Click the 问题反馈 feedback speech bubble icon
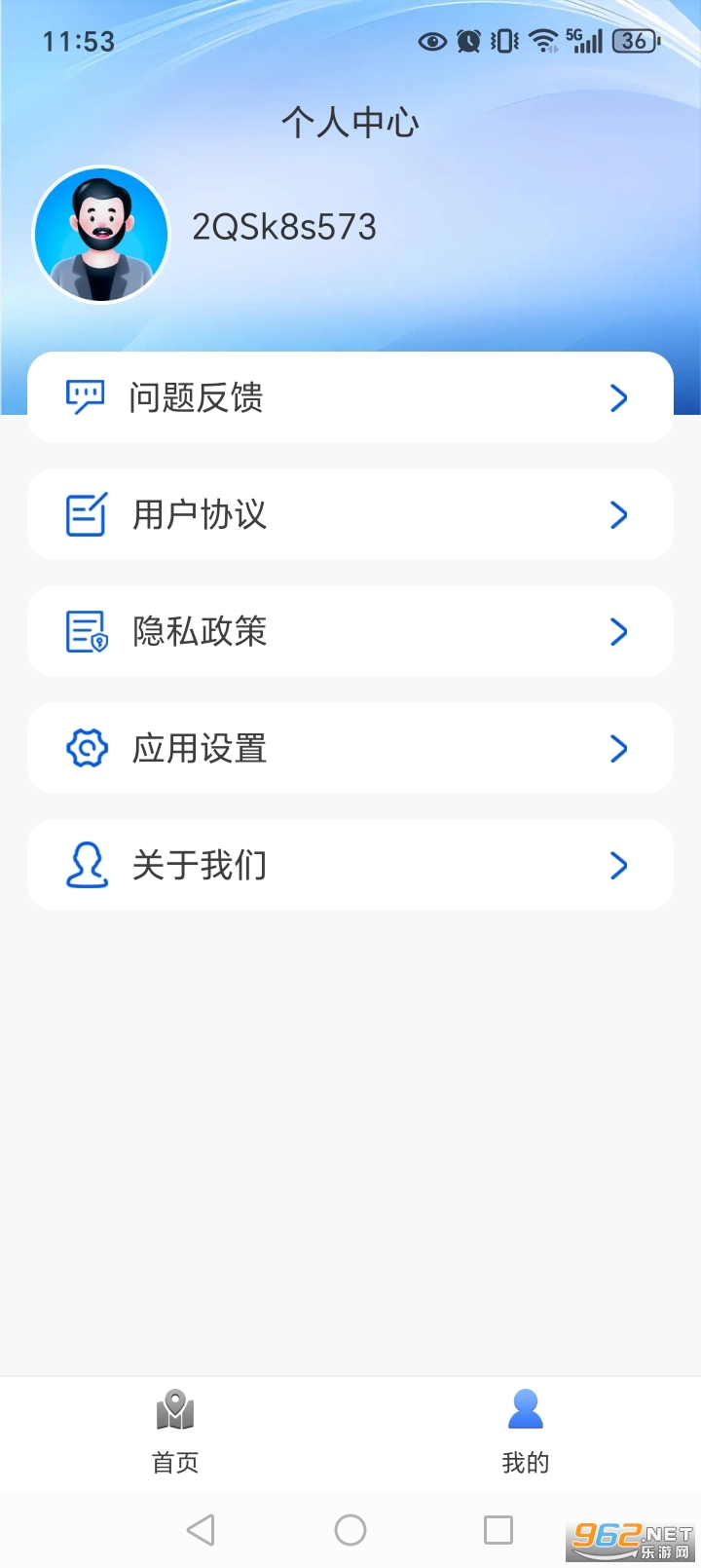 pyautogui.click(x=86, y=396)
